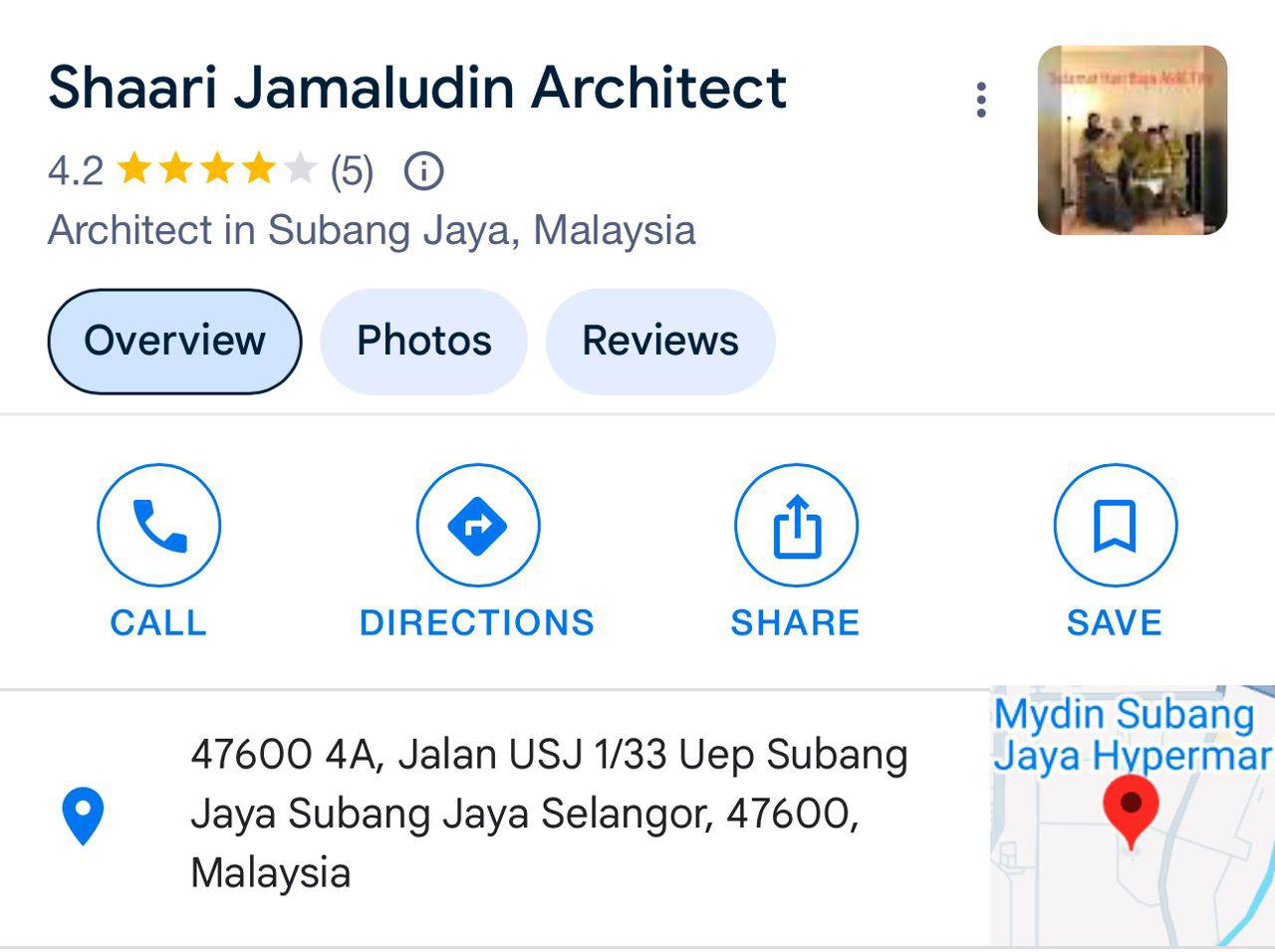
Task: Open the three-dot overflow menu
Action: coord(981,100)
